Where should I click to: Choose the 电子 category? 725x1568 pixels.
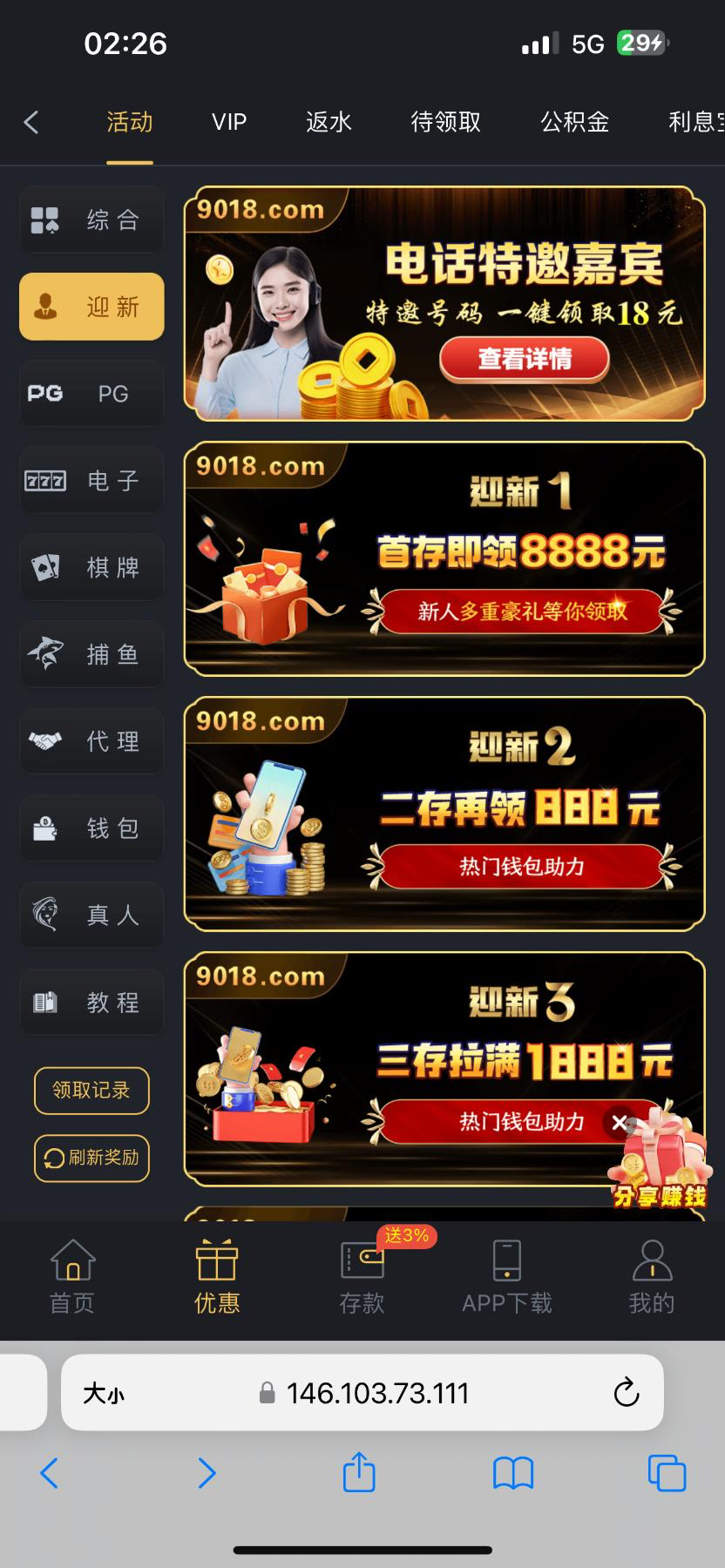click(91, 481)
